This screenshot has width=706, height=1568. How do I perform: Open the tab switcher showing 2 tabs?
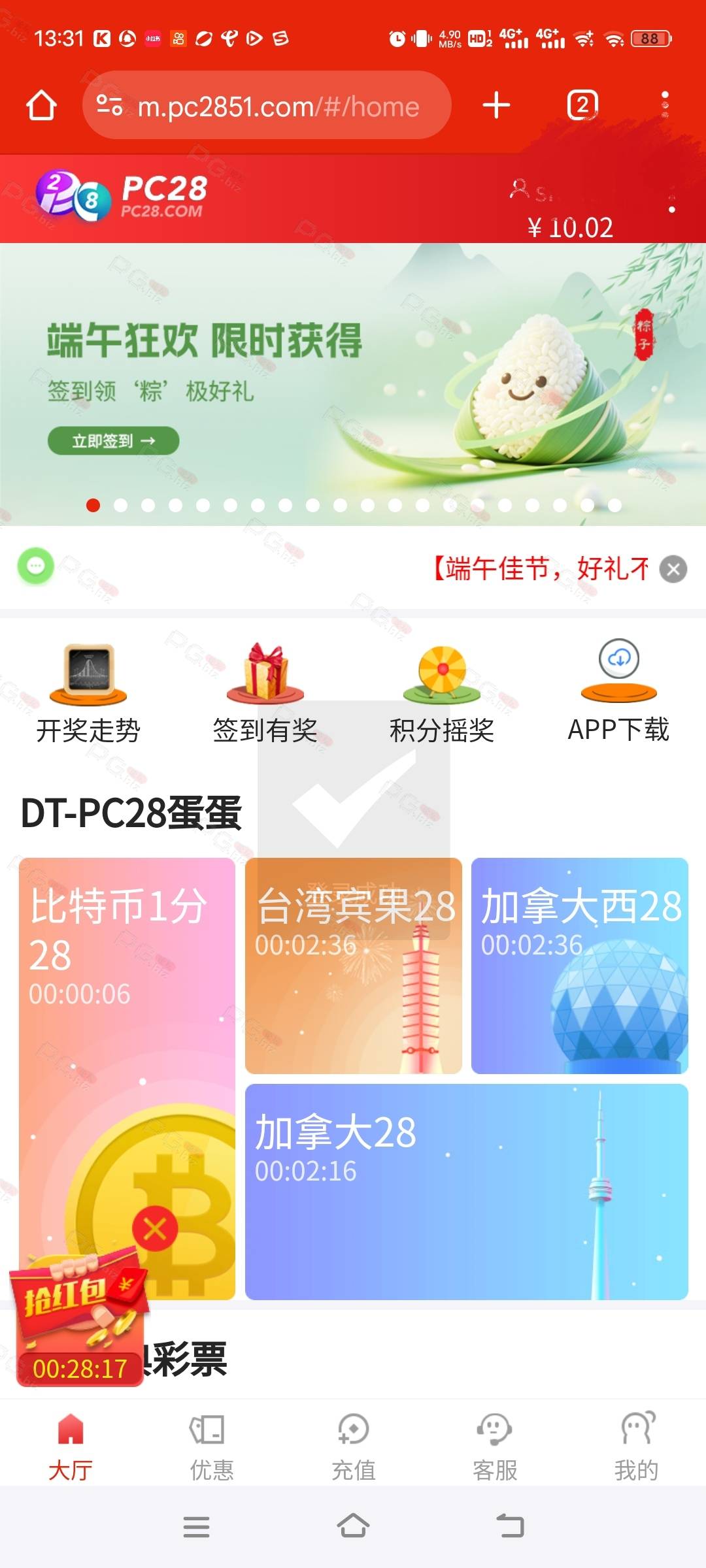(582, 105)
